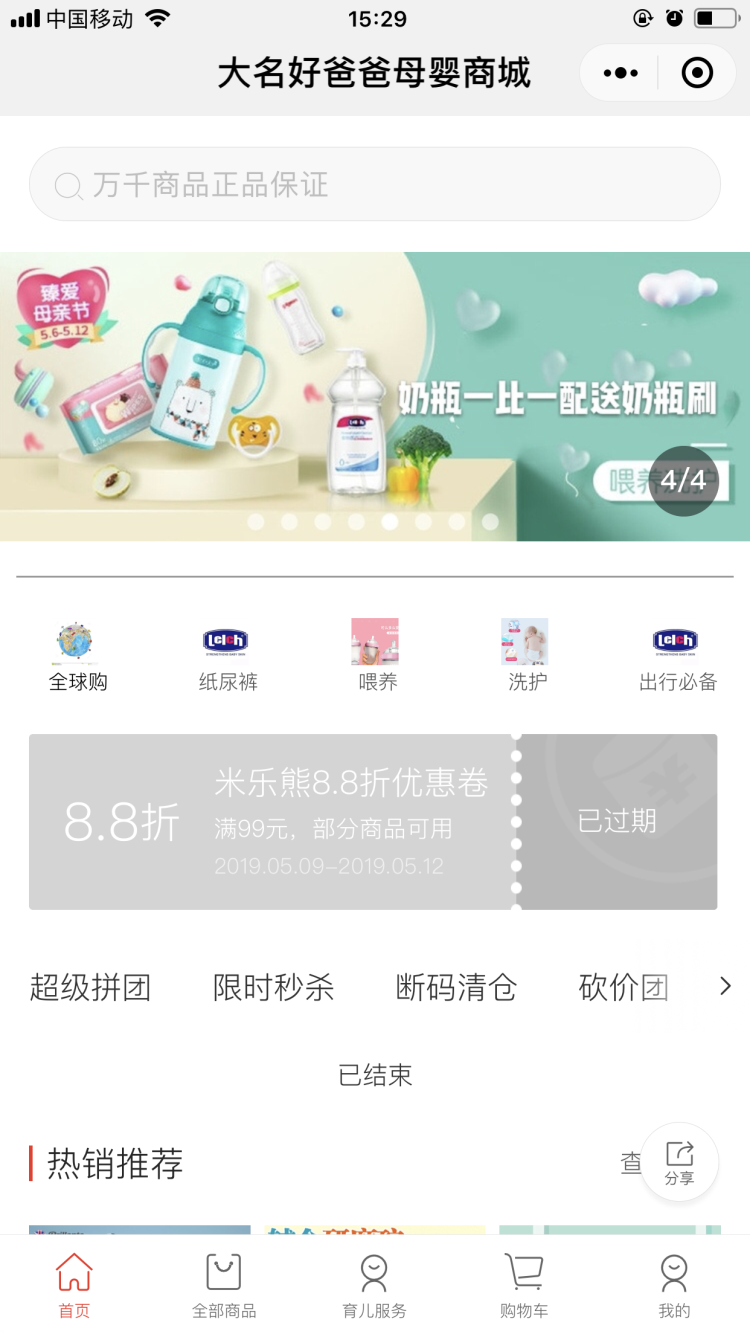View the 购物车 shopping cart
This screenshot has width=750, height=1334.
pos(524,1286)
